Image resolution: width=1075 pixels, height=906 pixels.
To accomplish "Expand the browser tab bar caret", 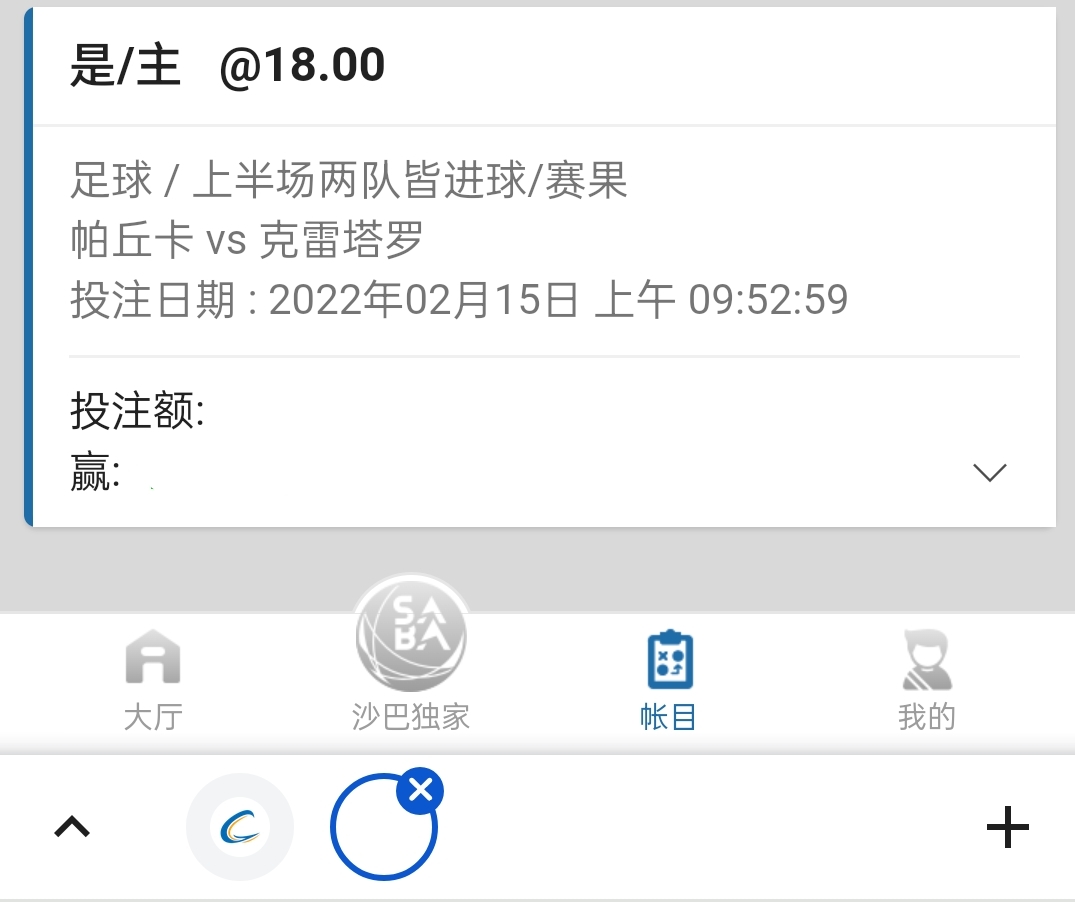I will pos(72,827).
